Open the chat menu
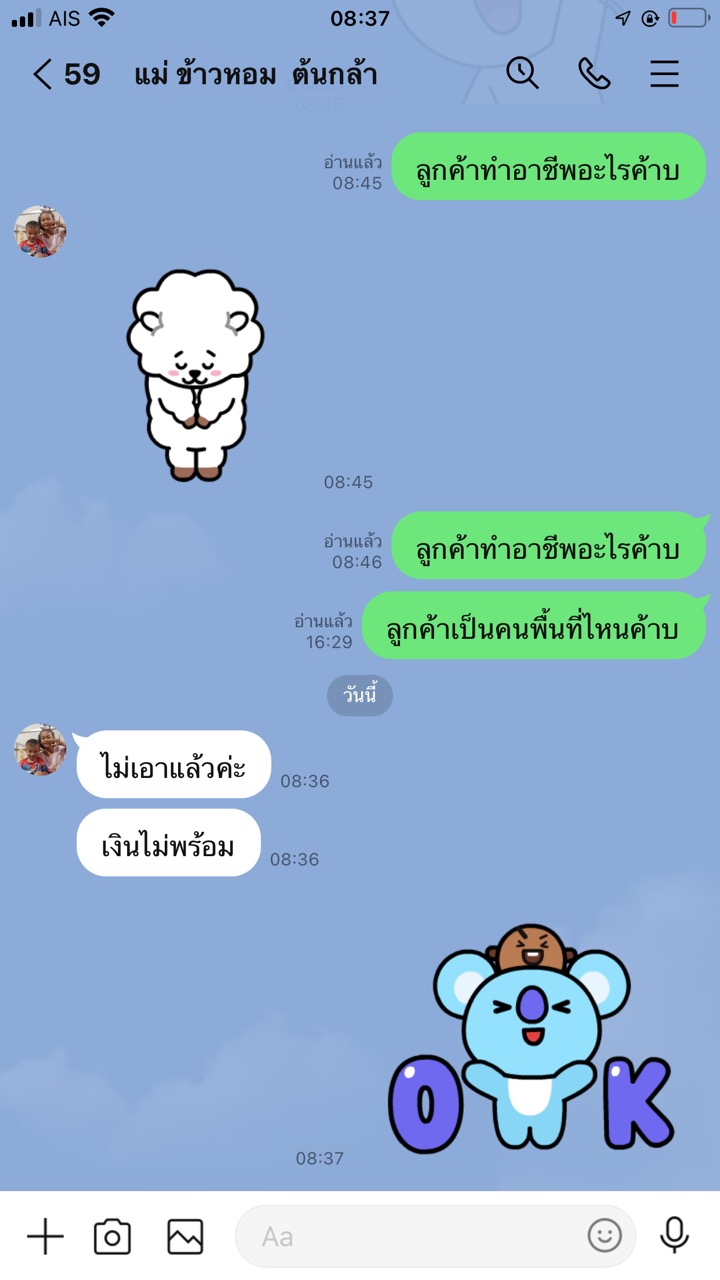Screen dimensions: 720x1280 click(x=664, y=73)
